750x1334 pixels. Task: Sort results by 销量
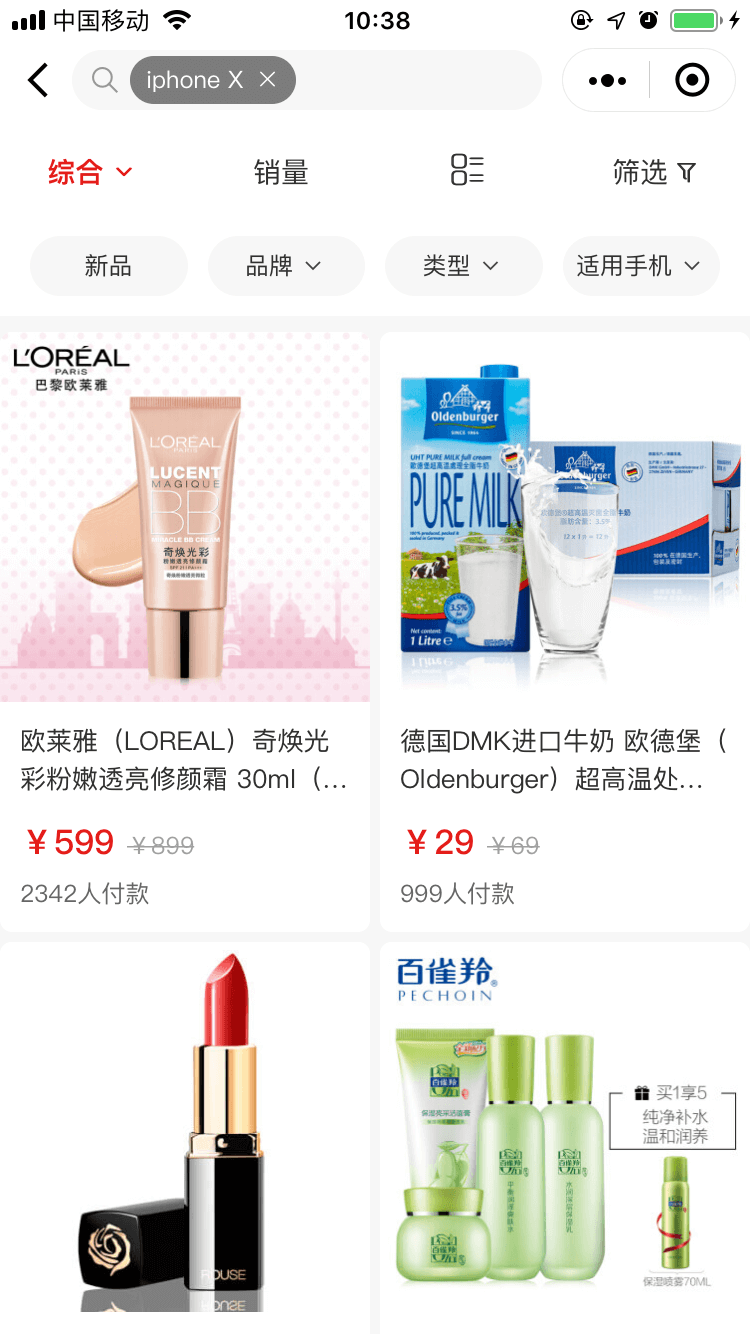pyautogui.click(x=281, y=172)
